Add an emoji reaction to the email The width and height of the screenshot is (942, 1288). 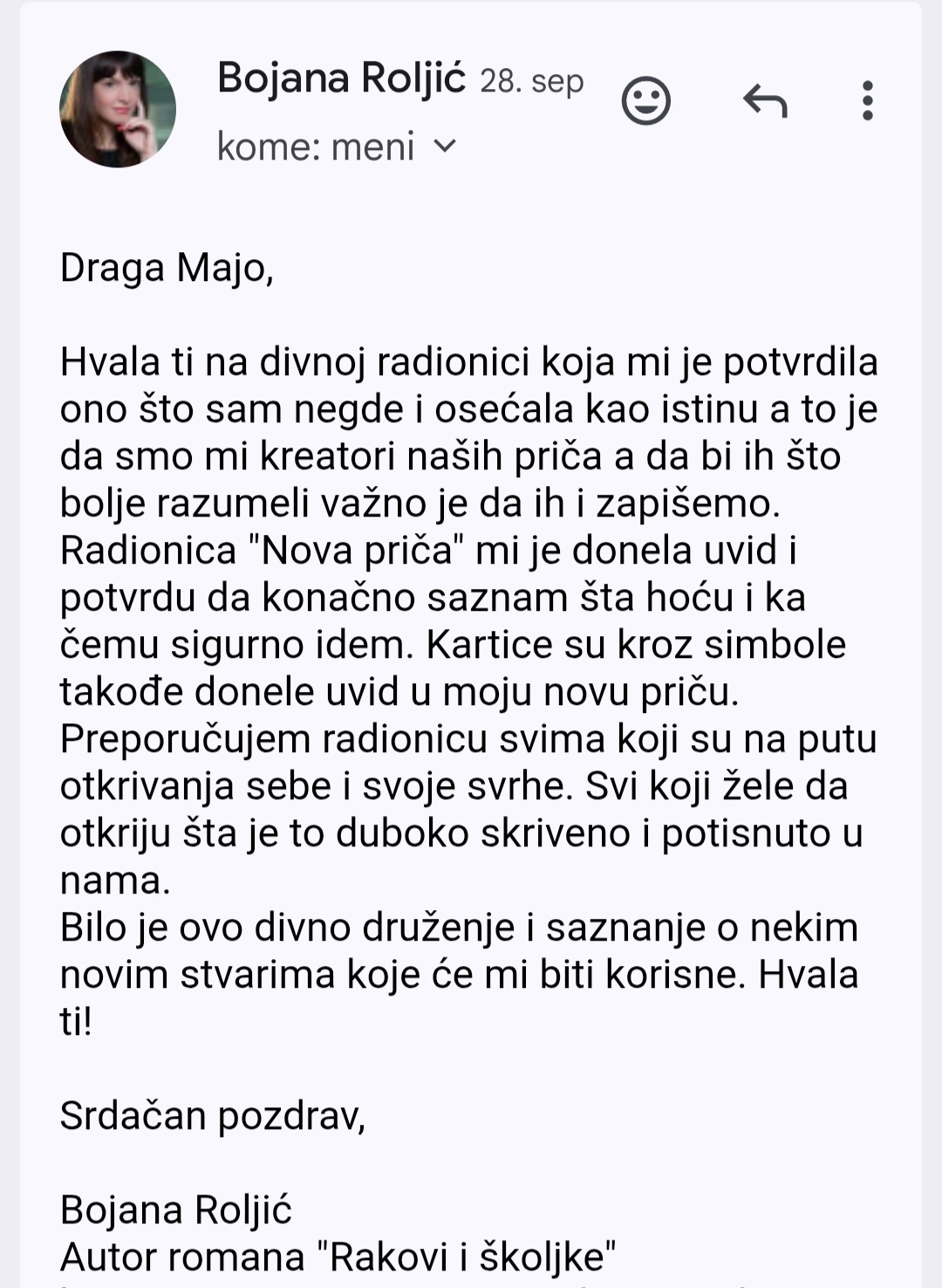point(645,101)
